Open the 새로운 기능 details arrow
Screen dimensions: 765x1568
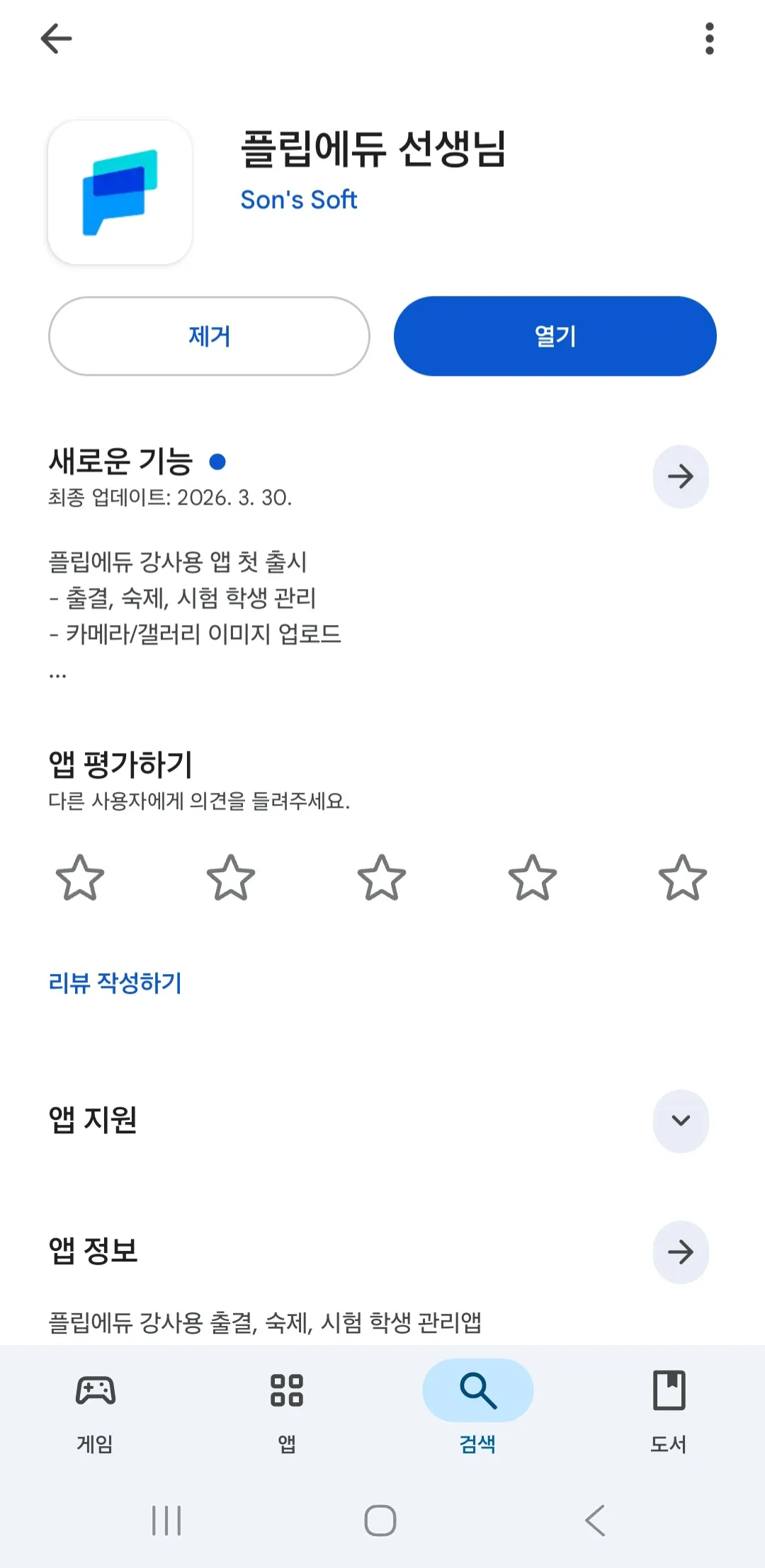(x=680, y=476)
